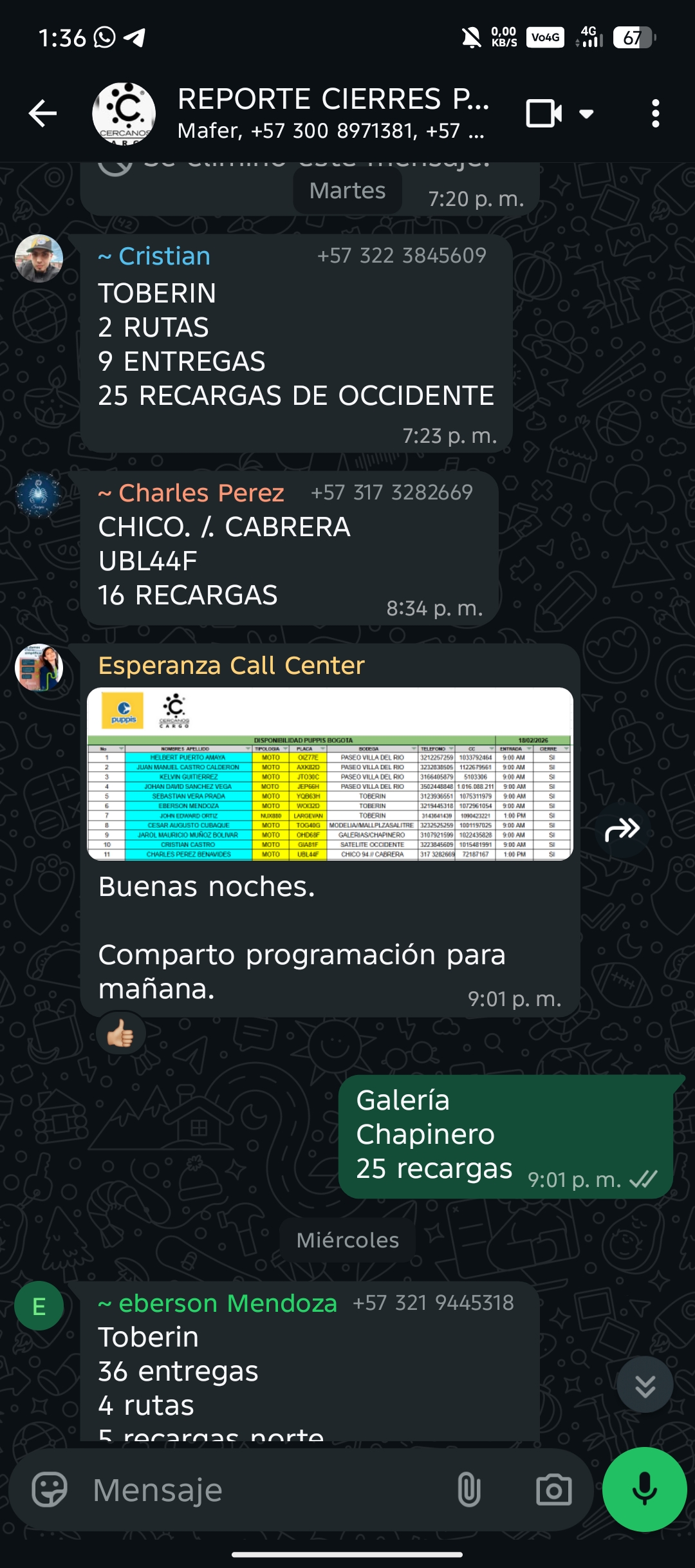Image resolution: width=695 pixels, height=1568 pixels.
Task: Jump to the latest messages
Action: tap(645, 1385)
